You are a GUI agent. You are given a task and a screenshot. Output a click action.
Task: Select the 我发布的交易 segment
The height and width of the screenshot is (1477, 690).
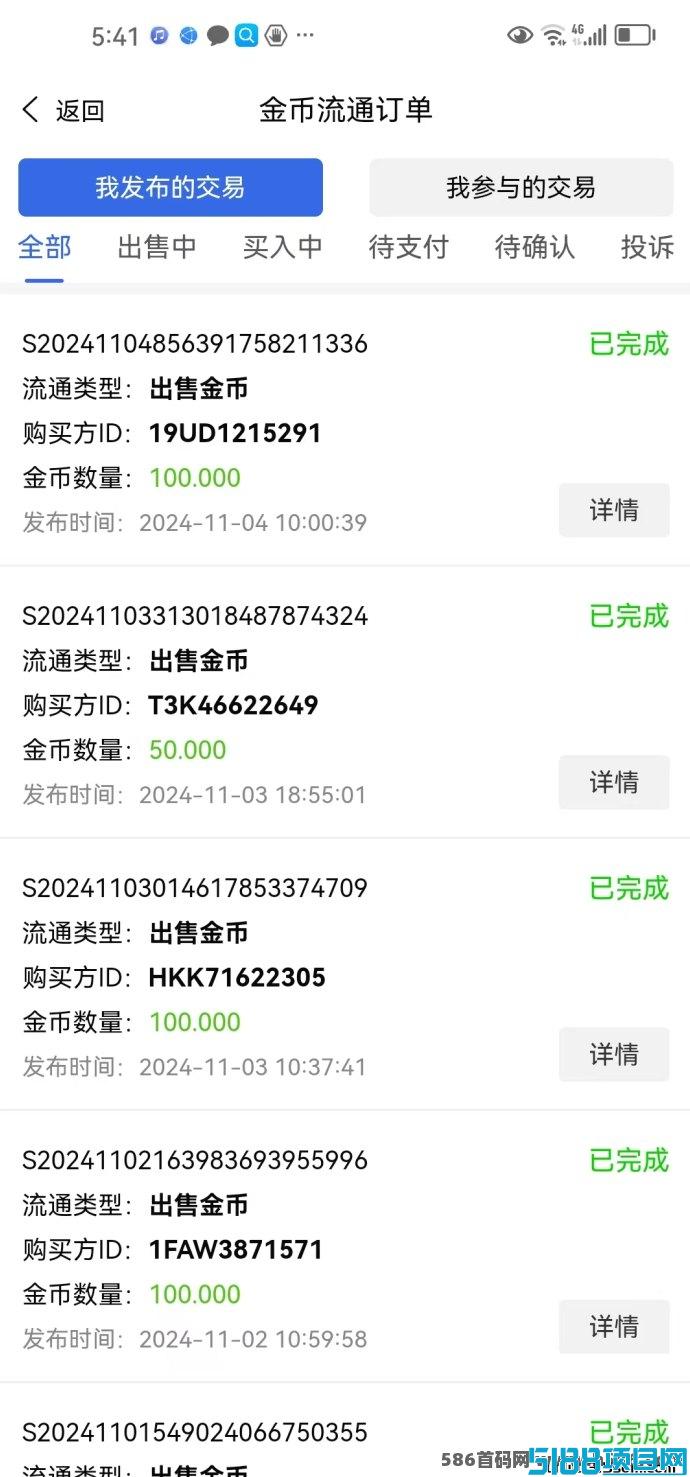click(170, 187)
